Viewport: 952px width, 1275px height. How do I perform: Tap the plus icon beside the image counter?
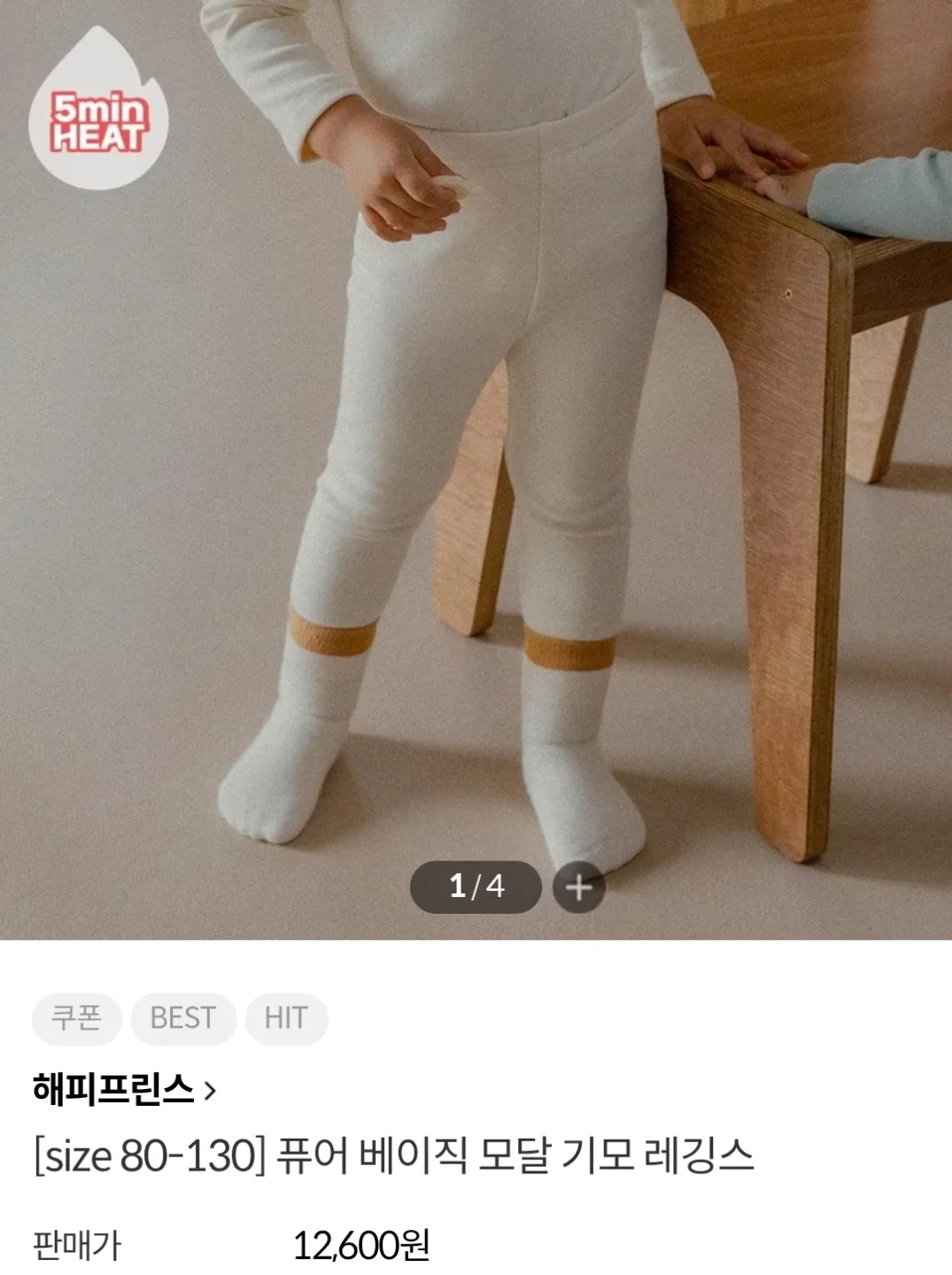578,886
